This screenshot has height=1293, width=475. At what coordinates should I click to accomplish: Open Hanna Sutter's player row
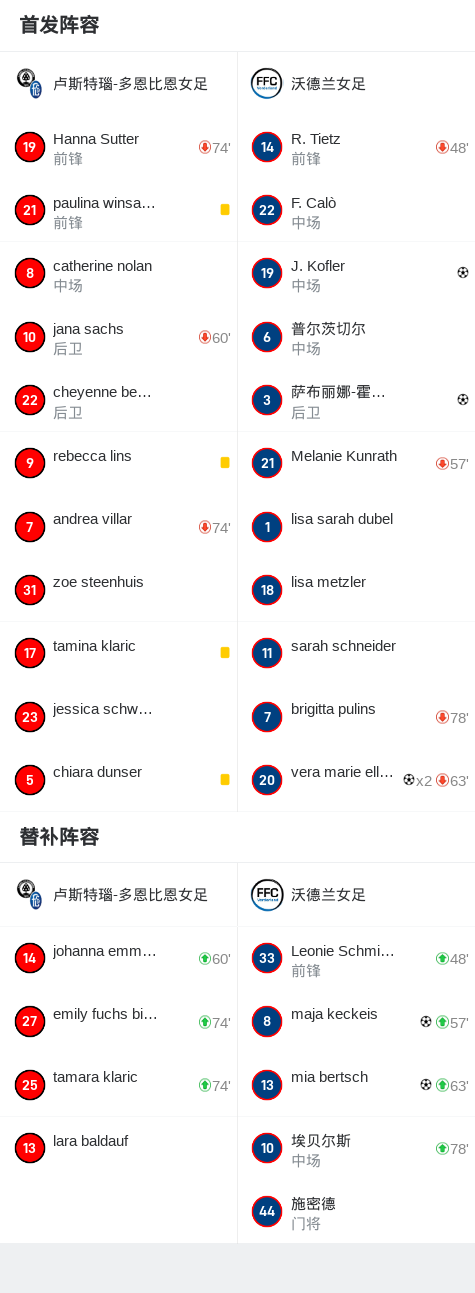(118, 147)
